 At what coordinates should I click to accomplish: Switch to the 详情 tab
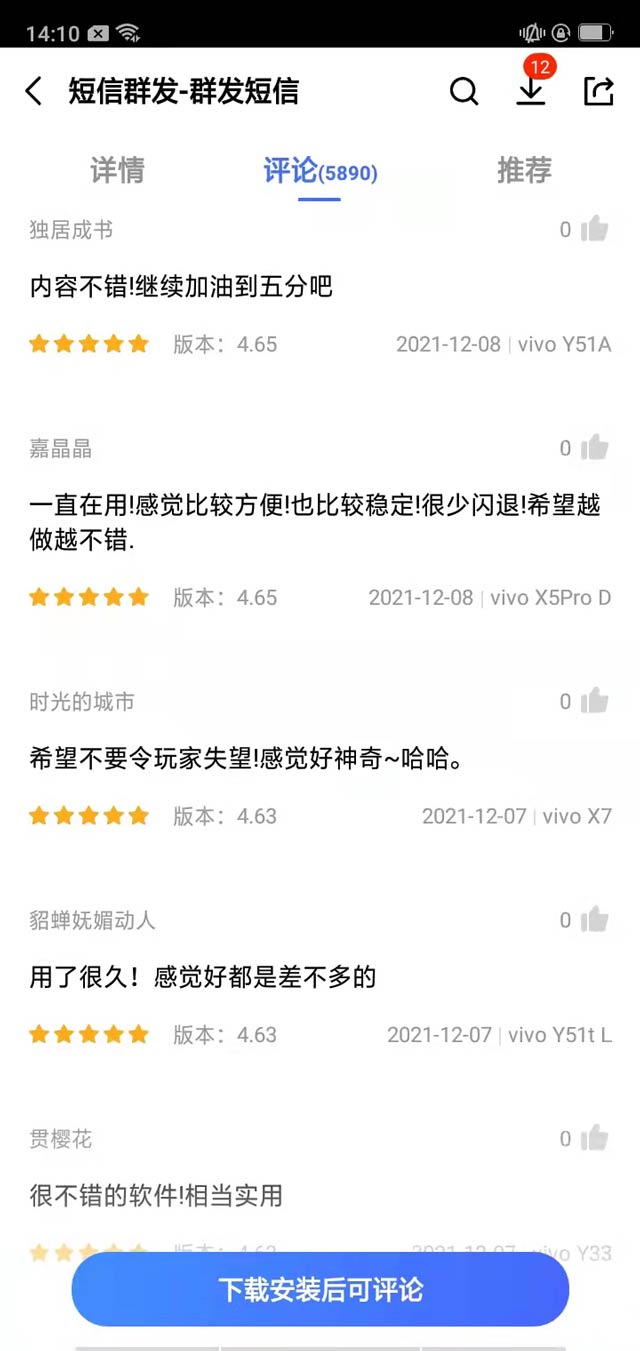[117, 171]
